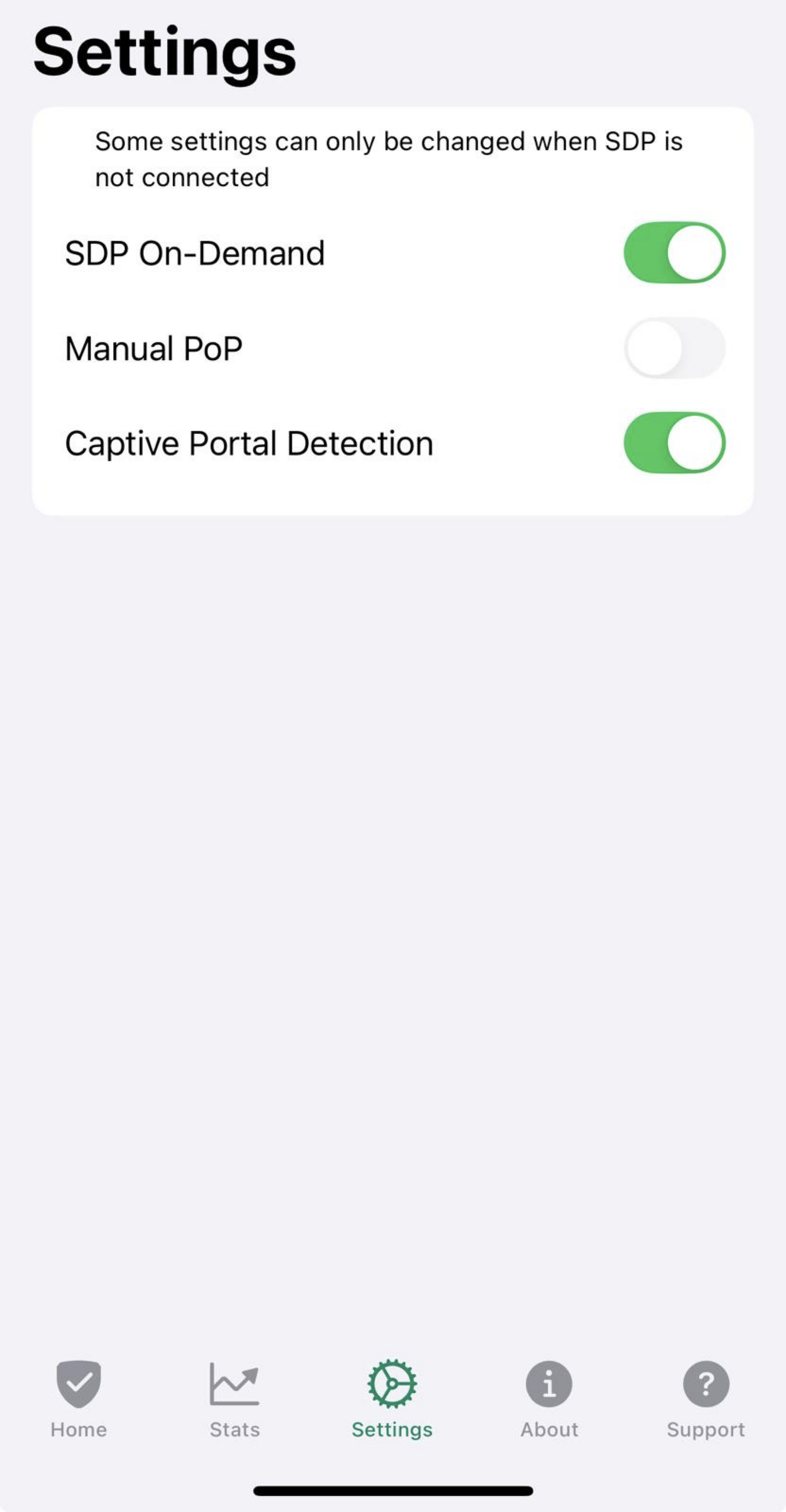Switch to the Home tab

[79, 1409]
